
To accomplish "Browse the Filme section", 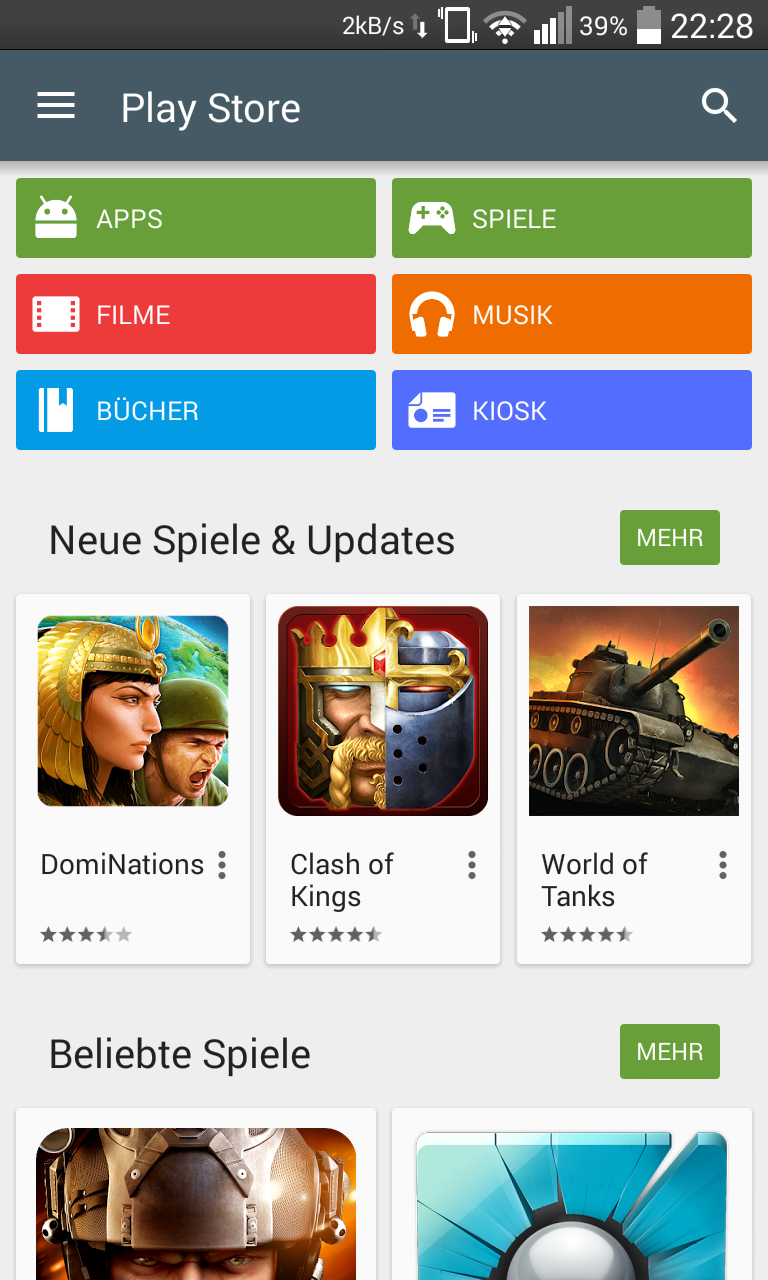I will point(196,314).
